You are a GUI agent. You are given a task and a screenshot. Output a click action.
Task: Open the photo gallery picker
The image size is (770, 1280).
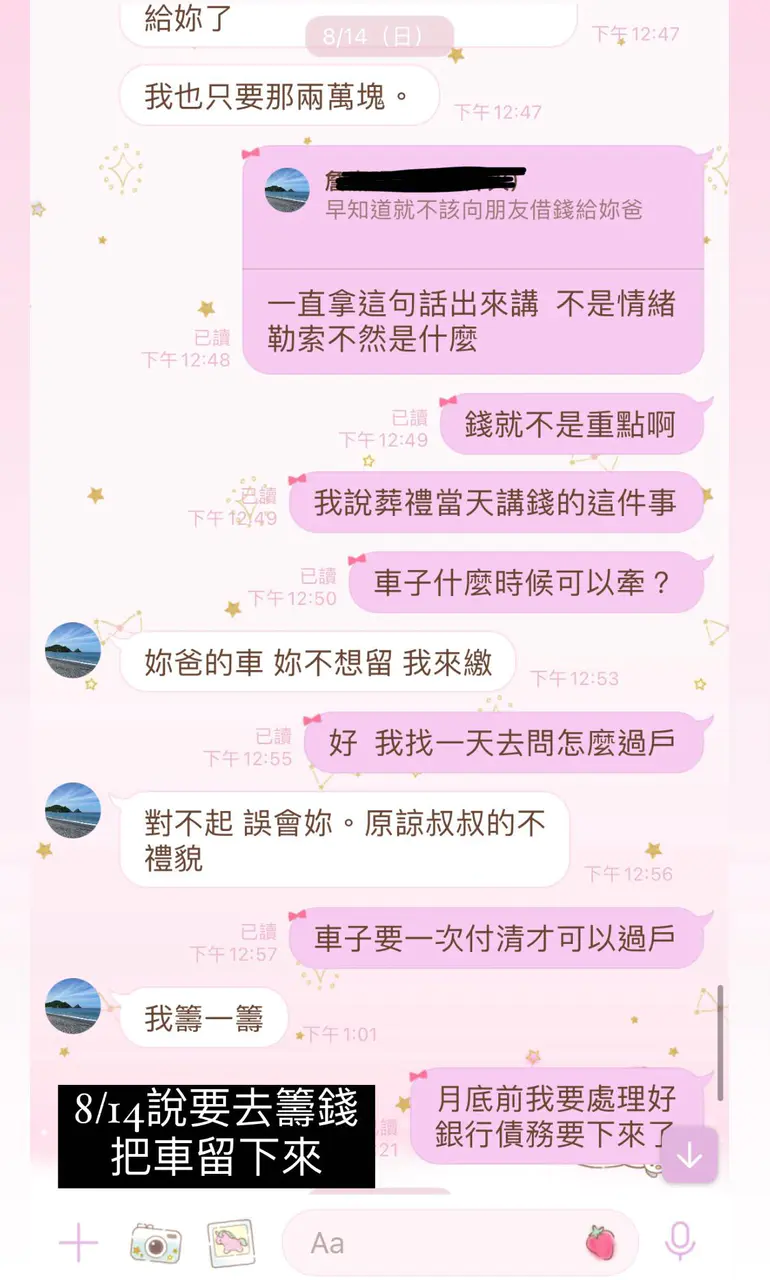click(230, 1243)
